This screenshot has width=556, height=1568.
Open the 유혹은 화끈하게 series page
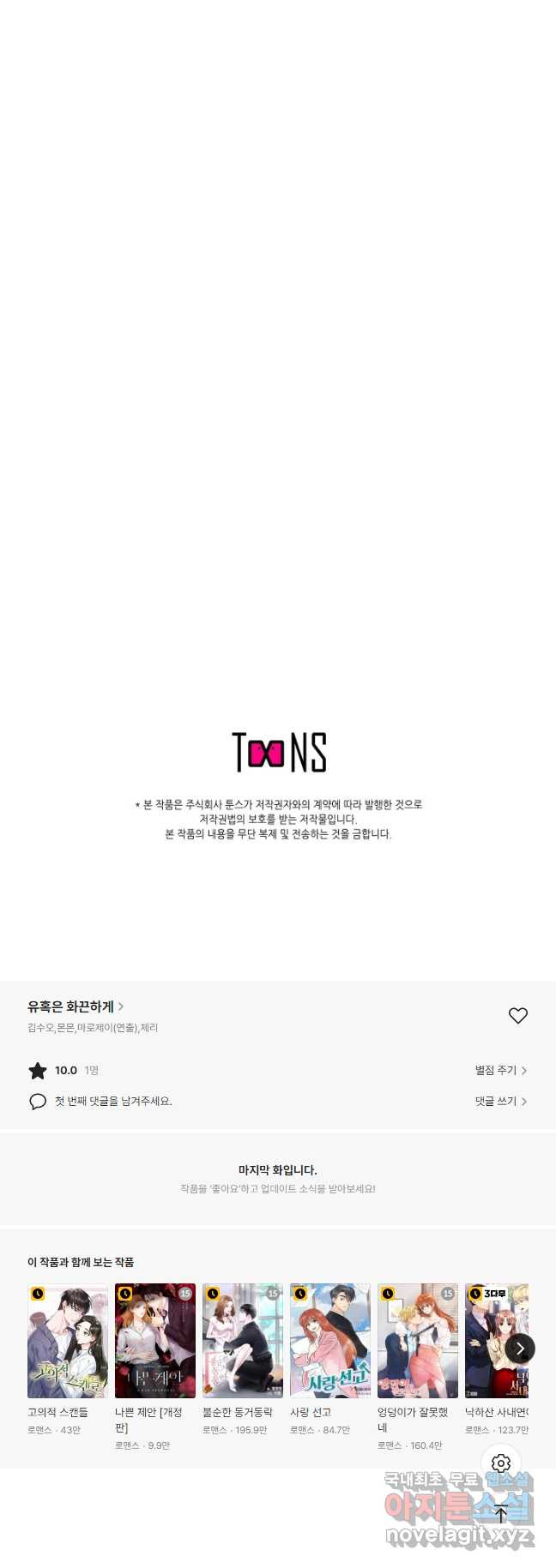click(76, 1006)
